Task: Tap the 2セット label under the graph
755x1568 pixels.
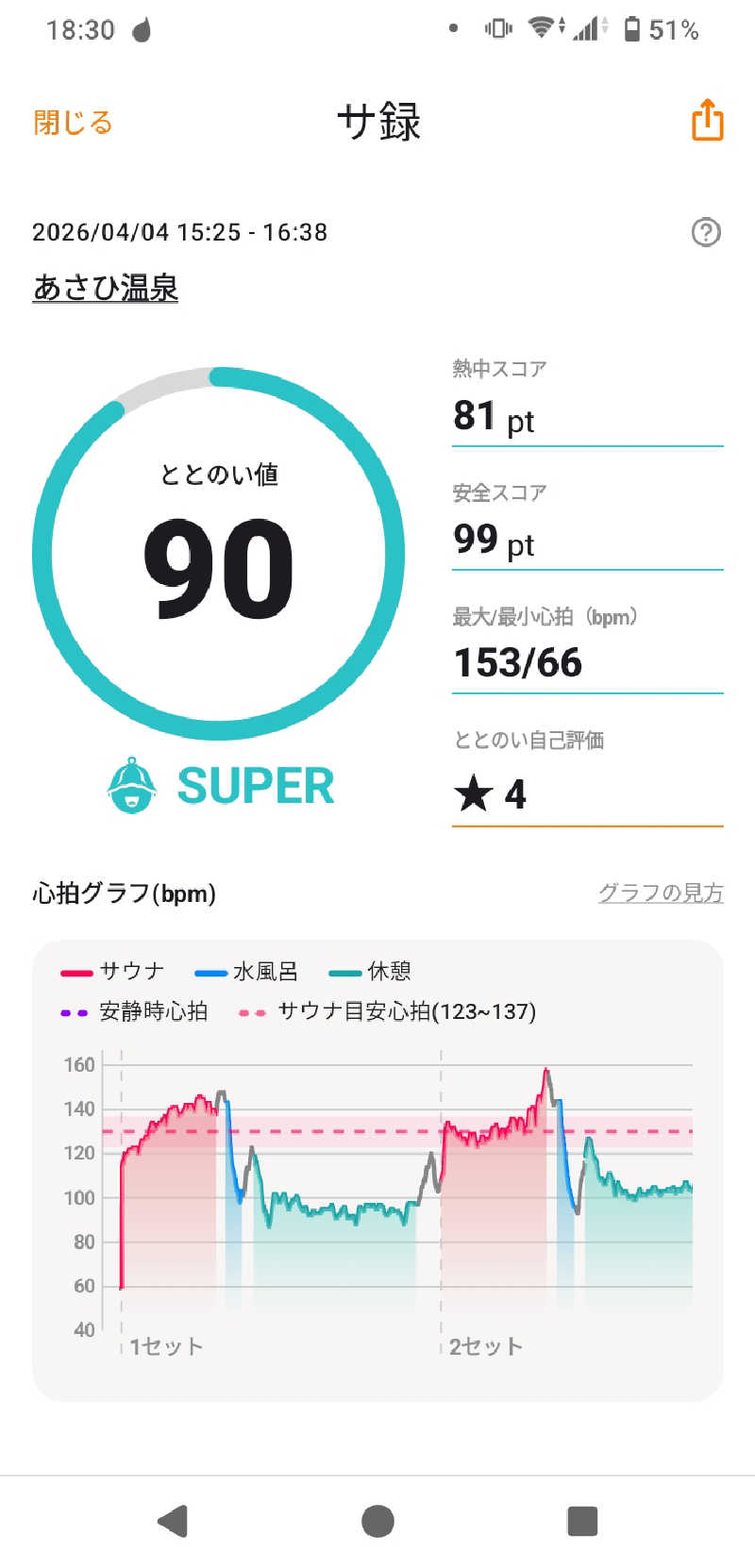Action: pyautogui.click(x=485, y=1346)
